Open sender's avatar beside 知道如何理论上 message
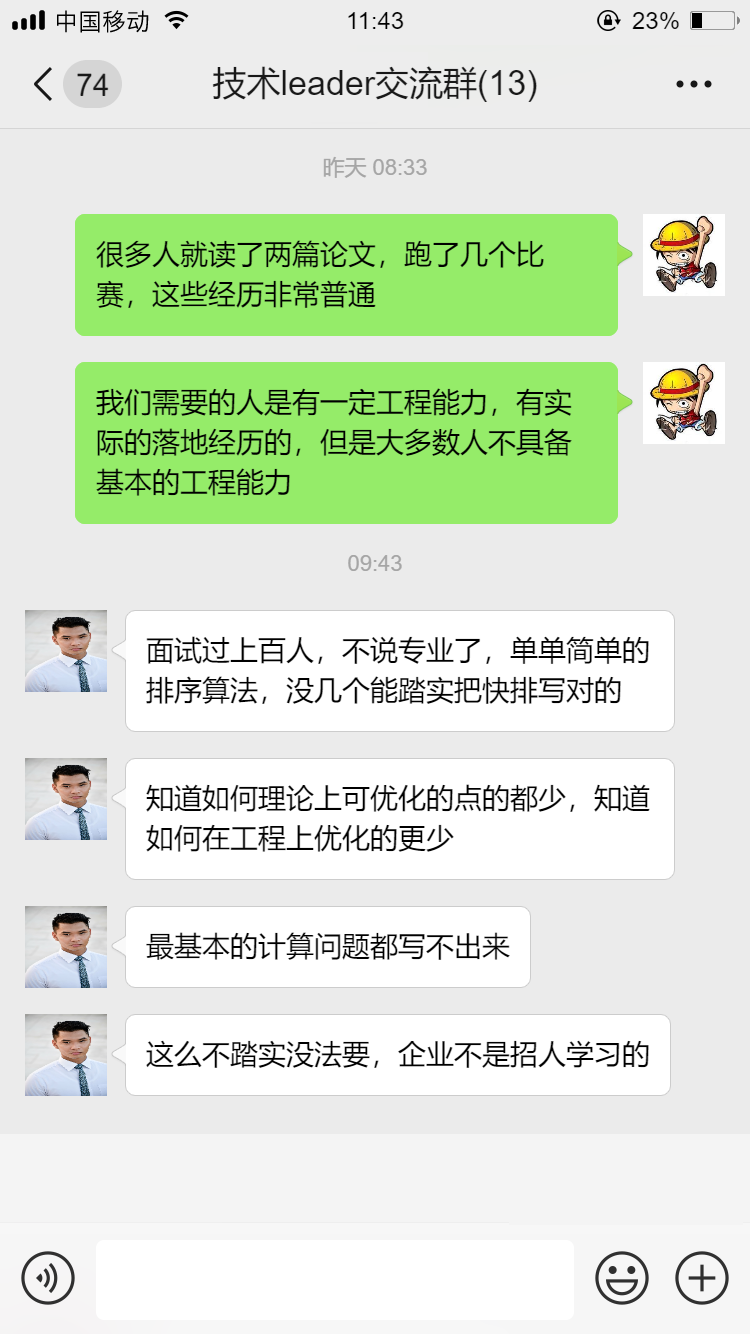This screenshot has width=750, height=1334. [x=66, y=799]
